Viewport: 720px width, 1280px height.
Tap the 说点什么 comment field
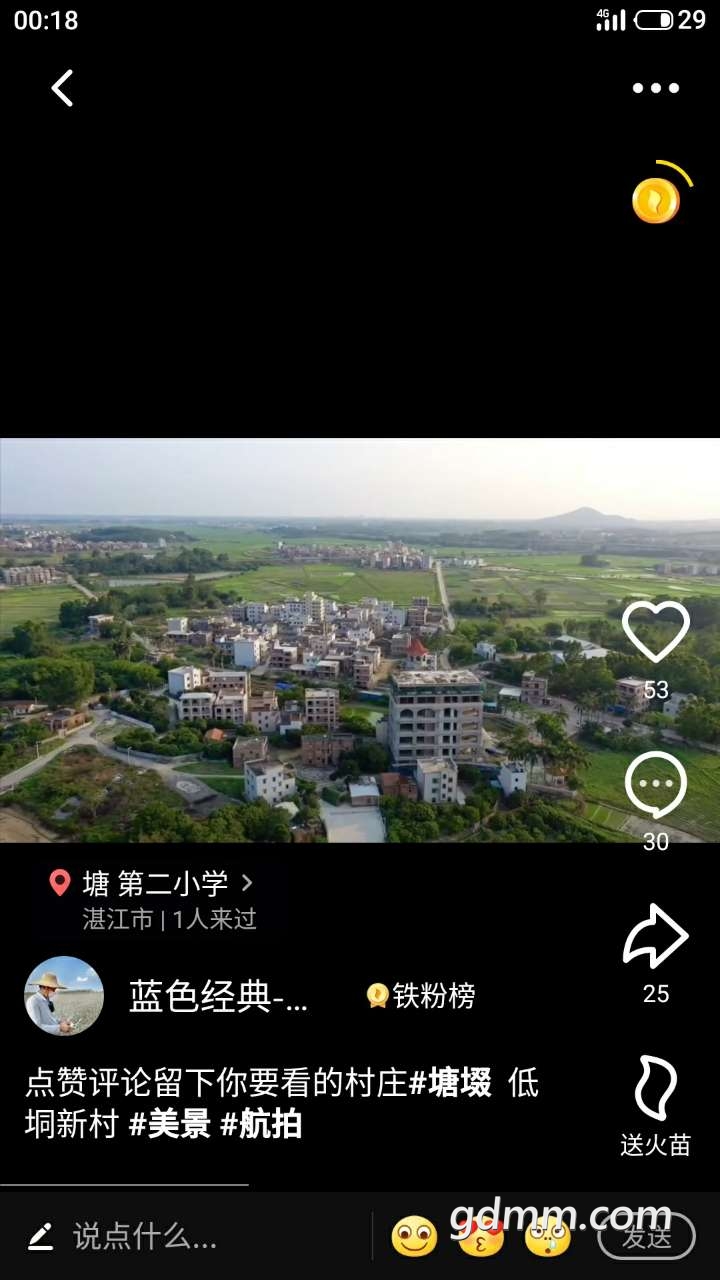[145, 1237]
